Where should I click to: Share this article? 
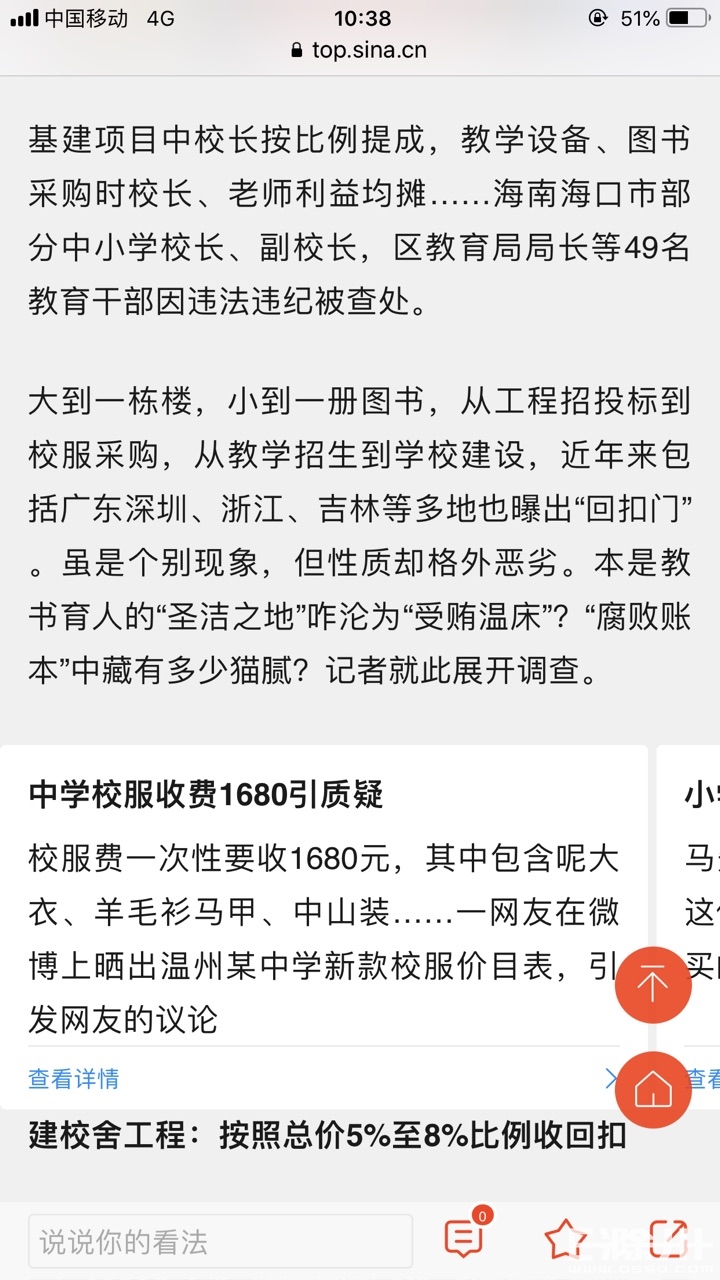(667, 1240)
